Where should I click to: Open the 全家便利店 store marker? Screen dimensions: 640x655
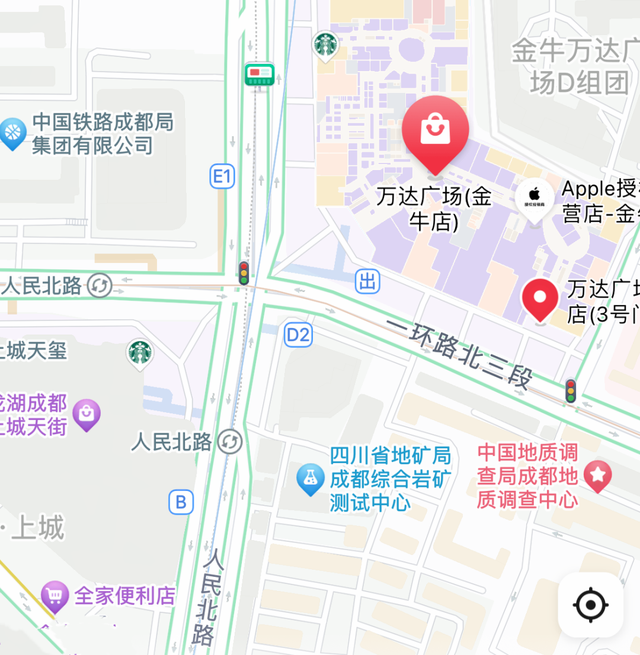coord(54,596)
